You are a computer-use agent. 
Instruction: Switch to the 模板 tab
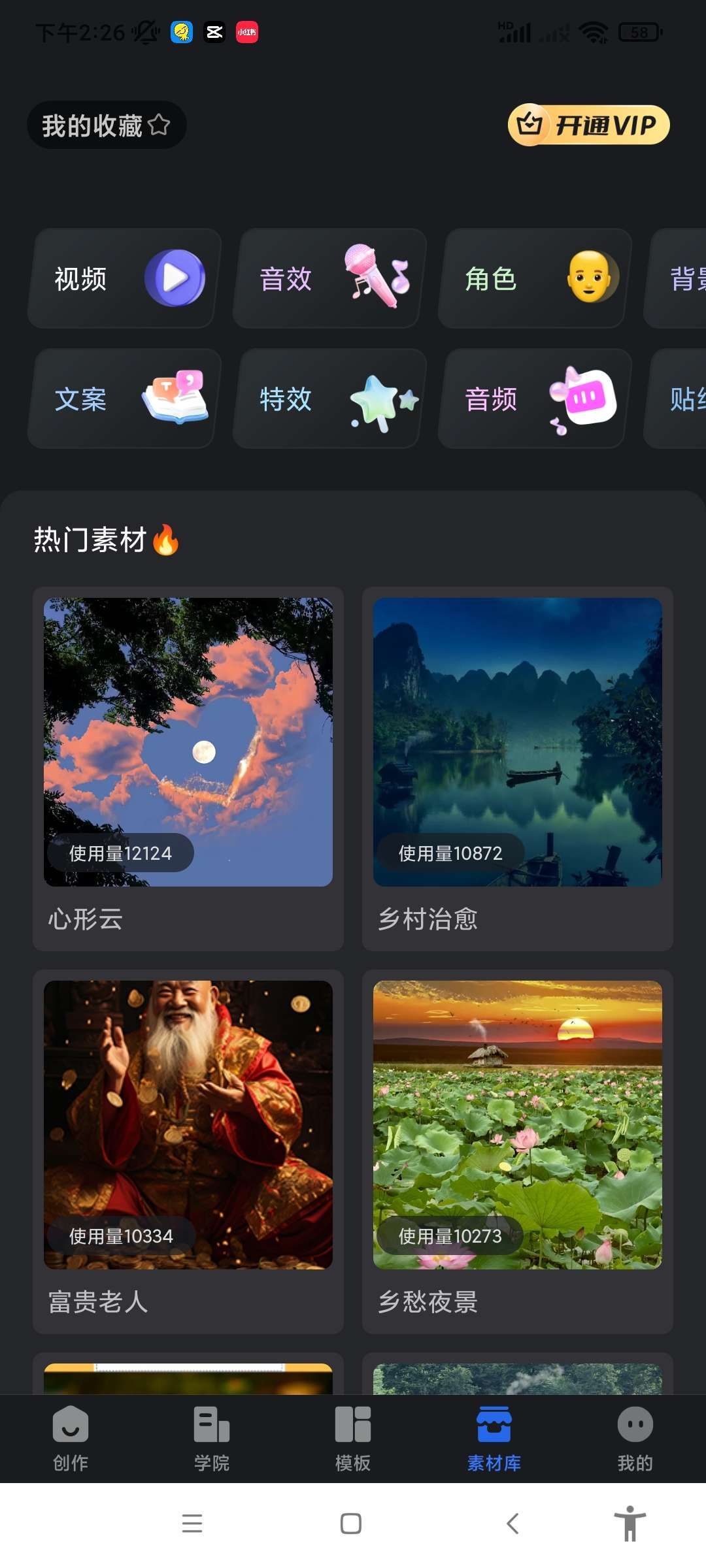tap(353, 1439)
